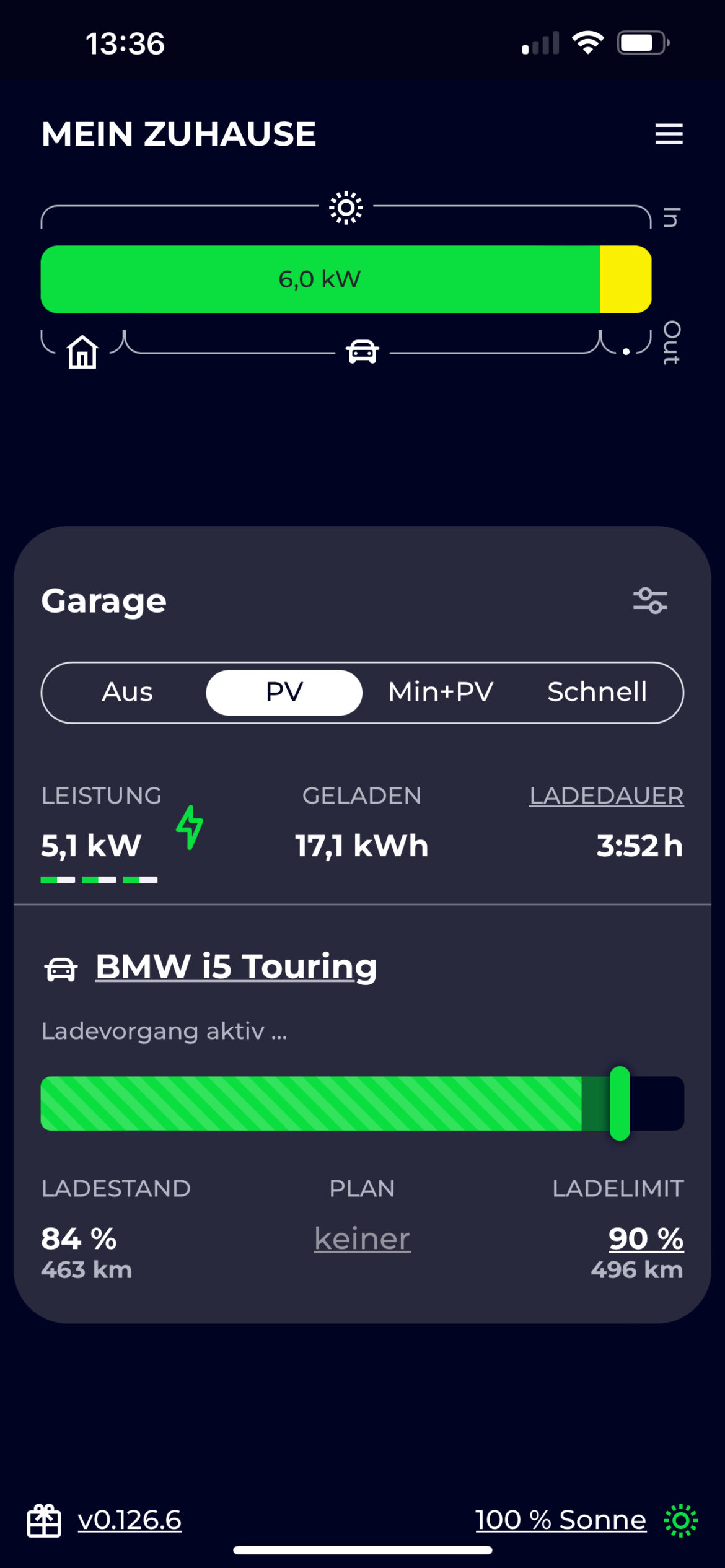The image size is (725, 1568).
Task: Click the gift icon next to the version number
Action: tap(43, 1519)
